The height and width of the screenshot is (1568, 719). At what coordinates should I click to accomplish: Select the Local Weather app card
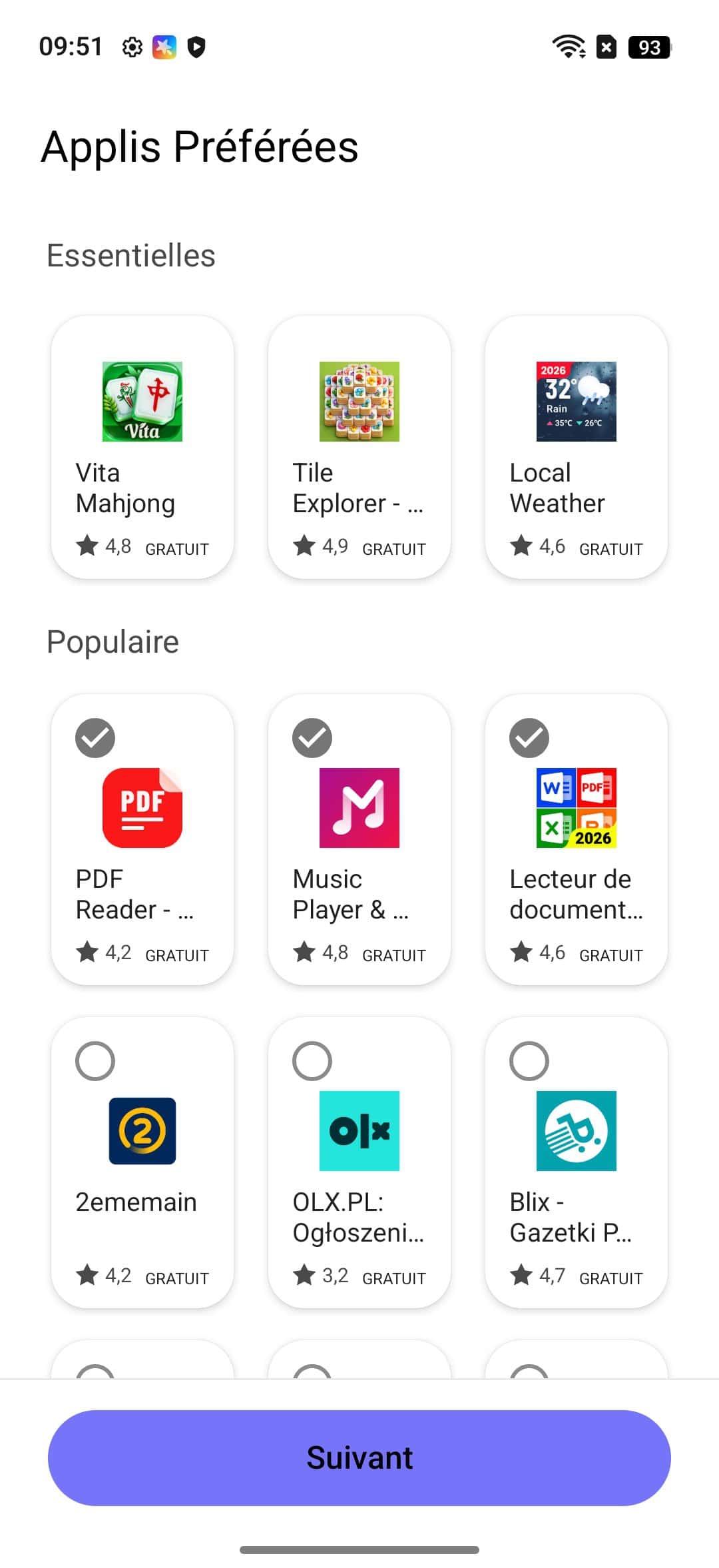577,447
